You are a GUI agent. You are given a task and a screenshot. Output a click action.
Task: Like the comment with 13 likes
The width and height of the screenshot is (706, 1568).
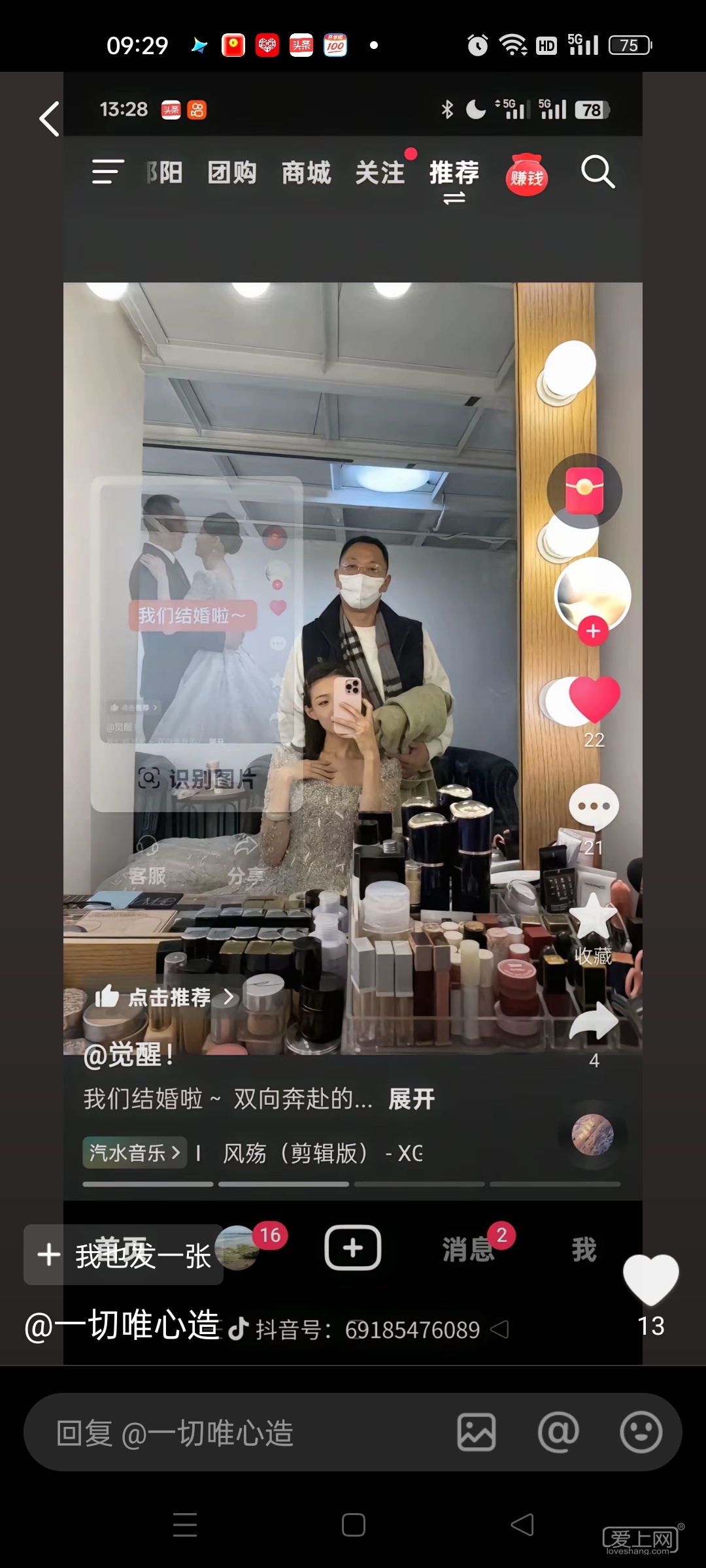650,1279
